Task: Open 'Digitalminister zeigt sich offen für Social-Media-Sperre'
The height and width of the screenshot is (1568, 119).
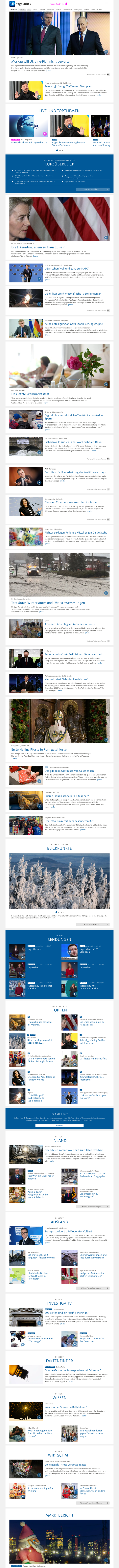Action: click(73, 416)
